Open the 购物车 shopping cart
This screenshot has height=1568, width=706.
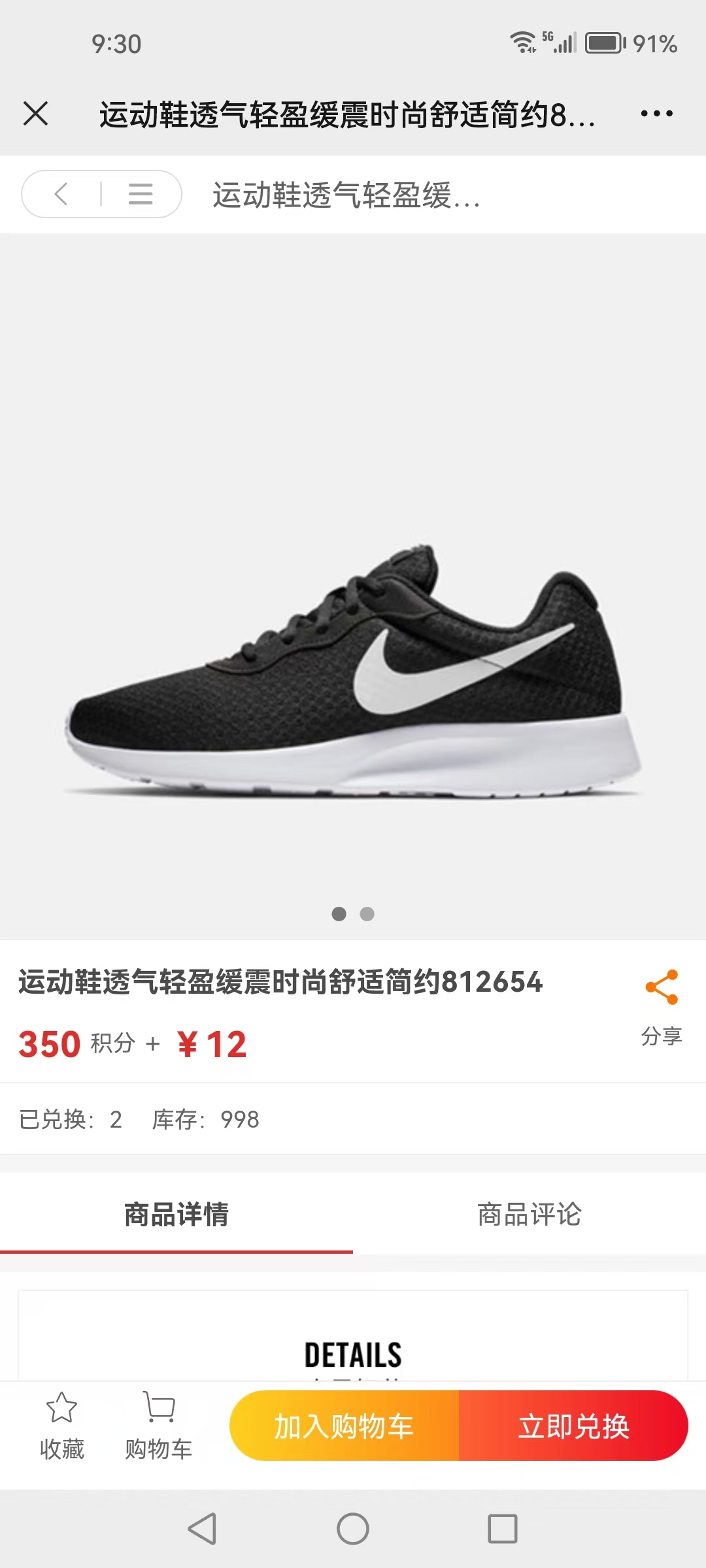(159, 1426)
